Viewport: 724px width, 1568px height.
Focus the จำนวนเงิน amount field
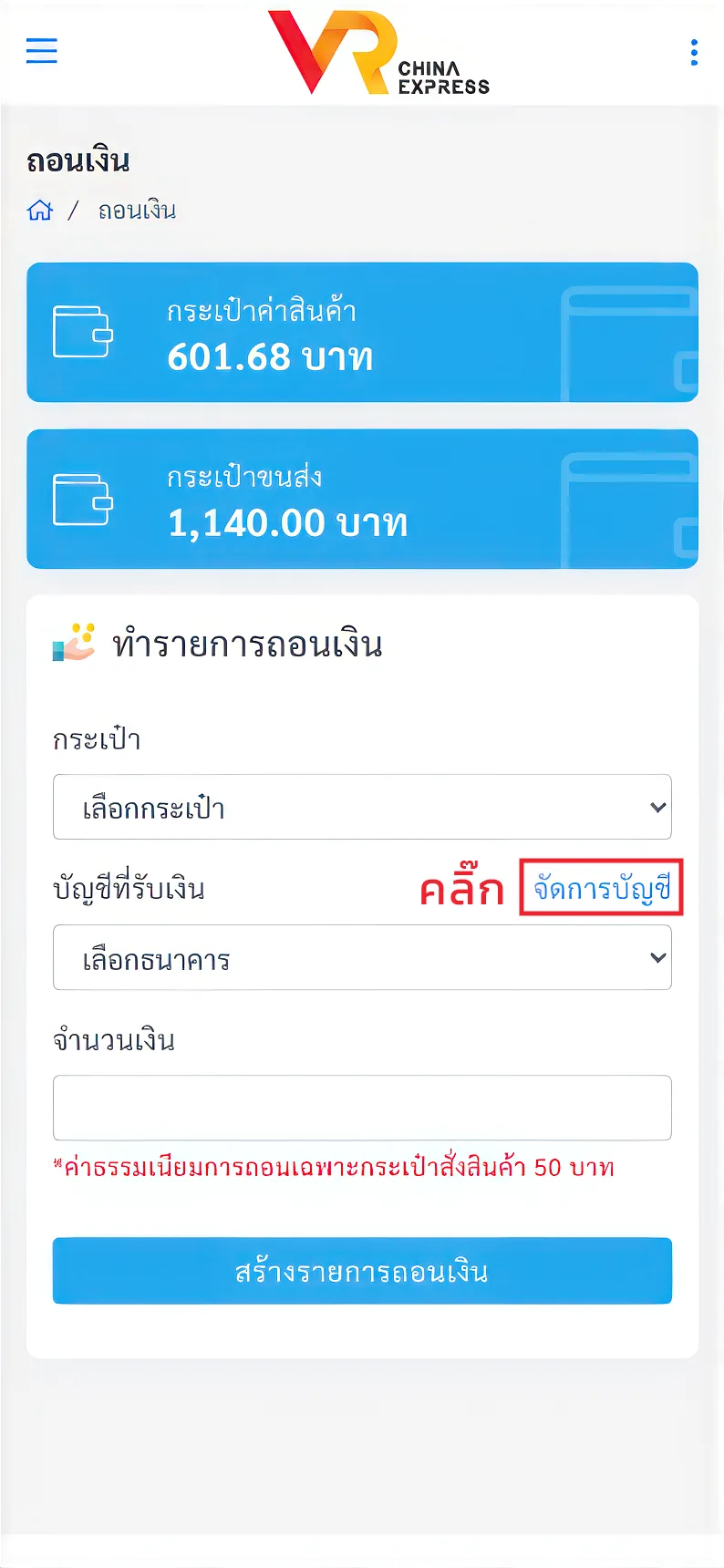[362, 1108]
